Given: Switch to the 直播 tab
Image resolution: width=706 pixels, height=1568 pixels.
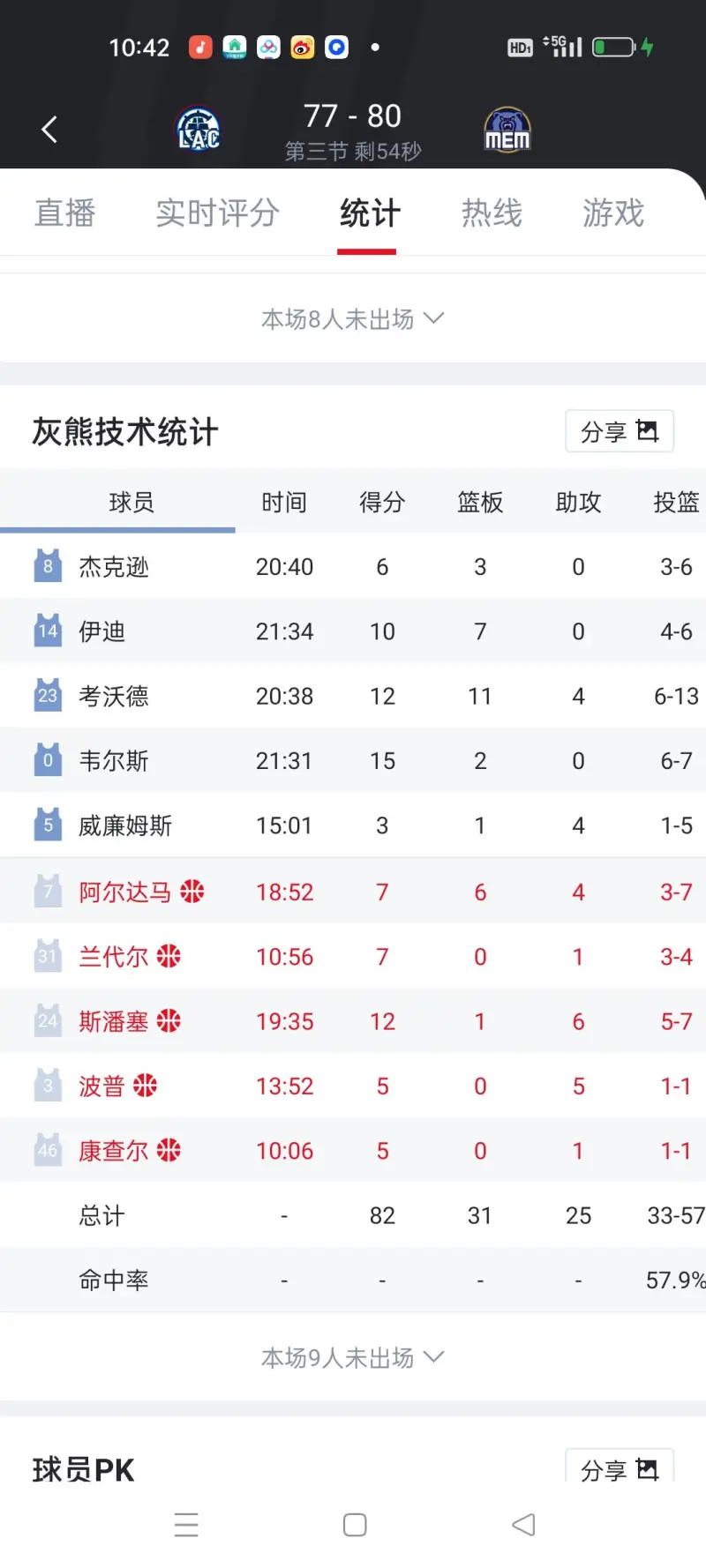Looking at the screenshot, I should pyautogui.click(x=64, y=213).
